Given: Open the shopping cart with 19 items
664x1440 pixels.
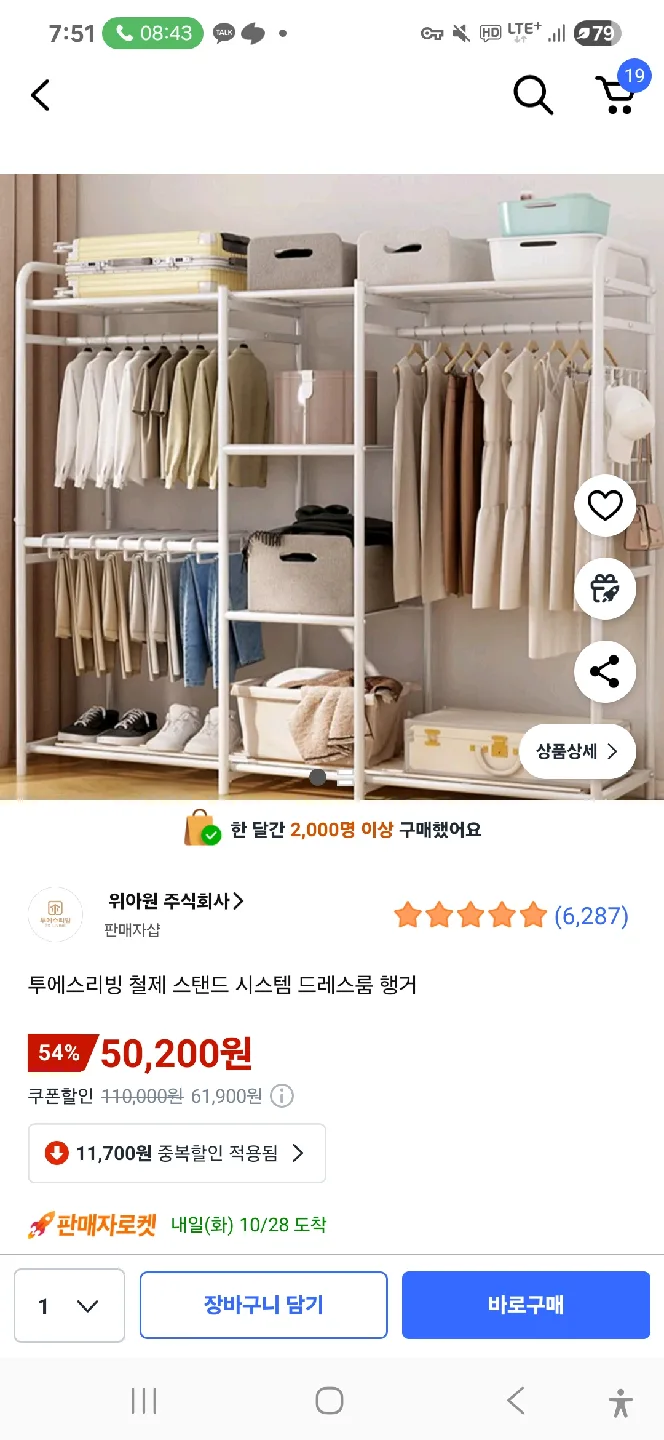Looking at the screenshot, I should (x=617, y=95).
